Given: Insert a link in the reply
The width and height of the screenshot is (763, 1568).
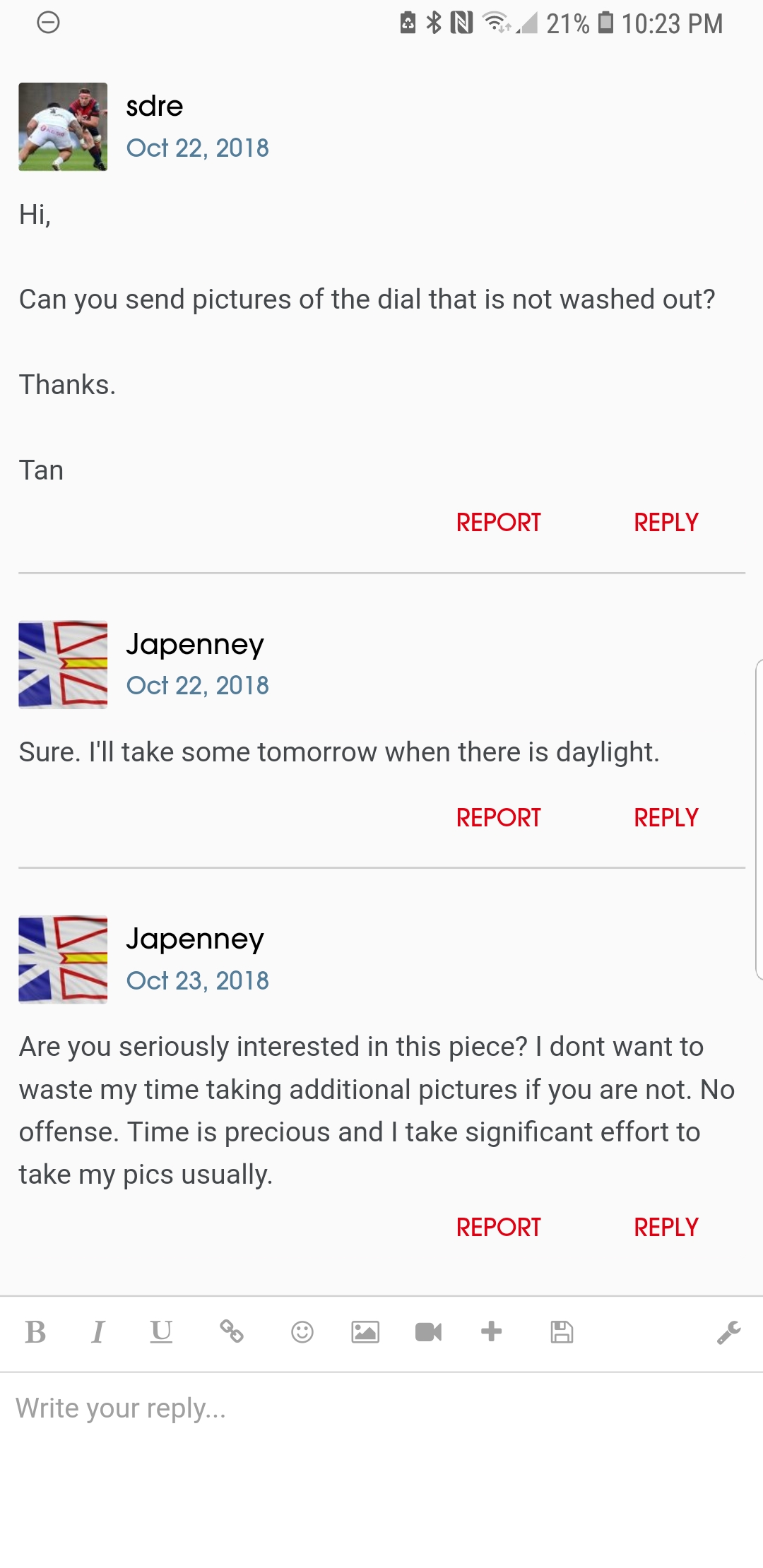Looking at the screenshot, I should (x=232, y=1332).
